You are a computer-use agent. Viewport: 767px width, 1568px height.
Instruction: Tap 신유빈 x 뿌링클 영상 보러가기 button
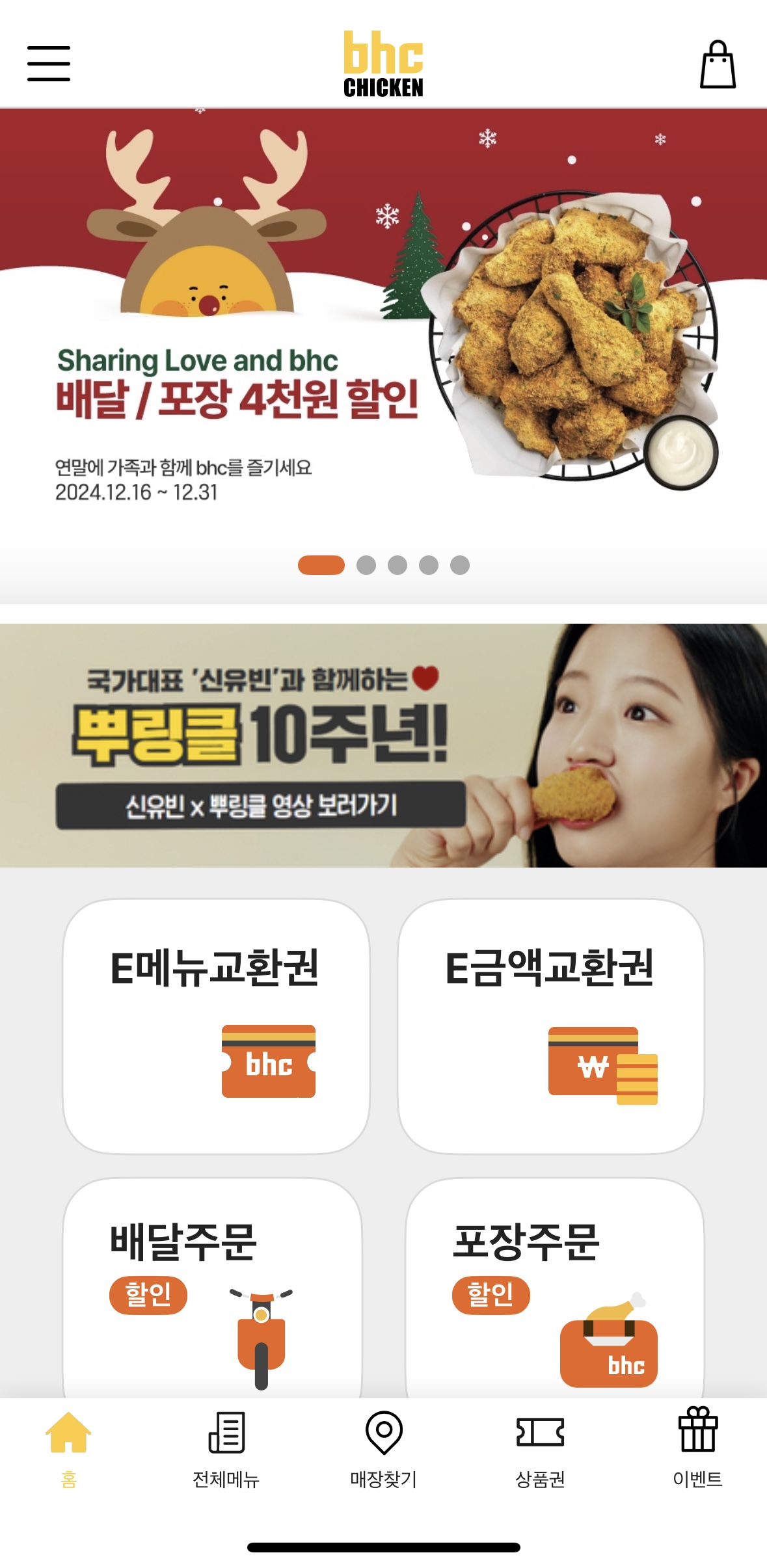(261, 806)
